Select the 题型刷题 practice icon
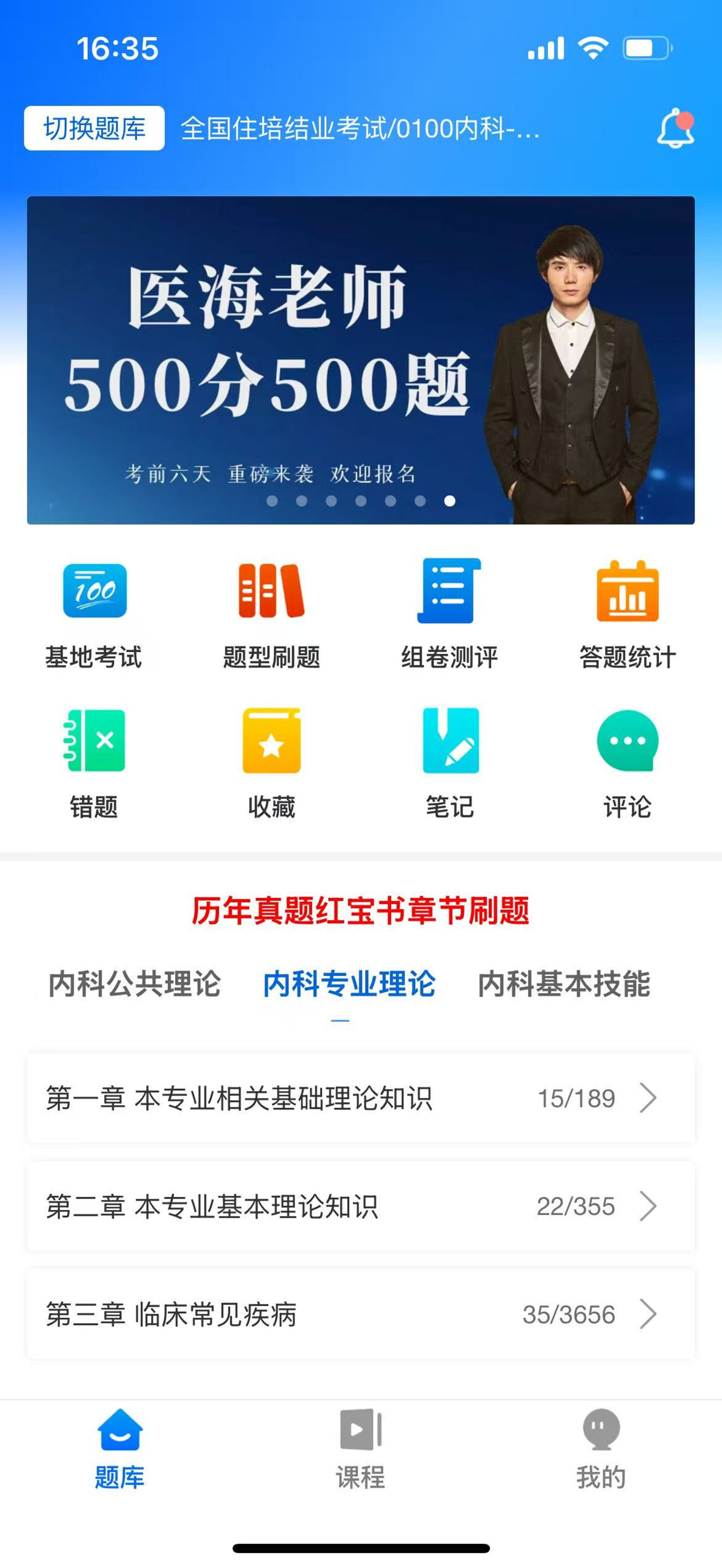 [270, 612]
